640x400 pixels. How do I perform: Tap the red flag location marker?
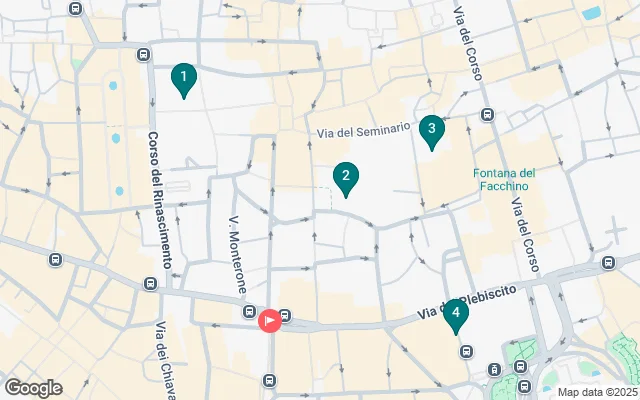point(270,321)
